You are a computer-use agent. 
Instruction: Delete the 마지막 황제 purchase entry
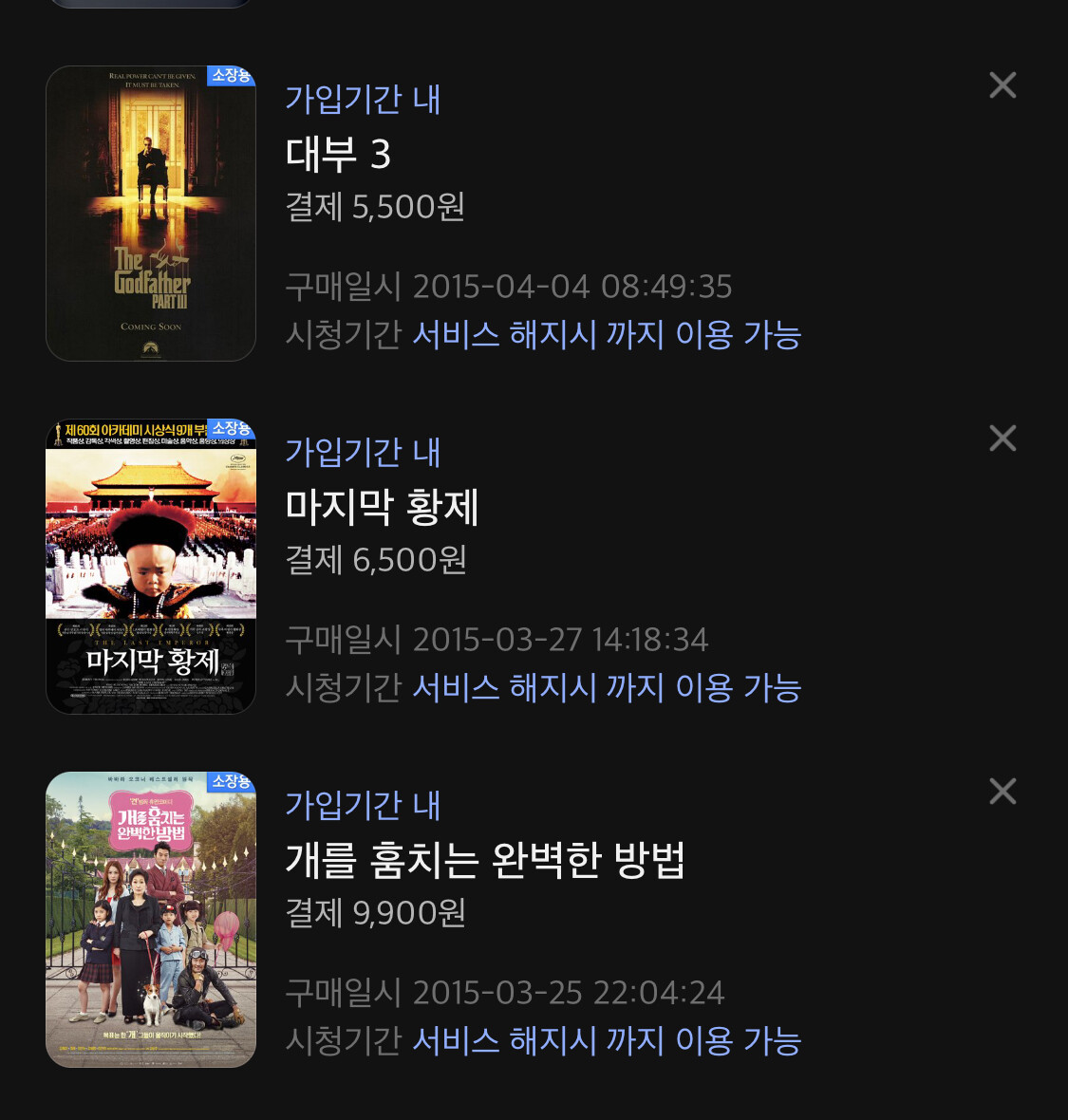(x=1002, y=439)
